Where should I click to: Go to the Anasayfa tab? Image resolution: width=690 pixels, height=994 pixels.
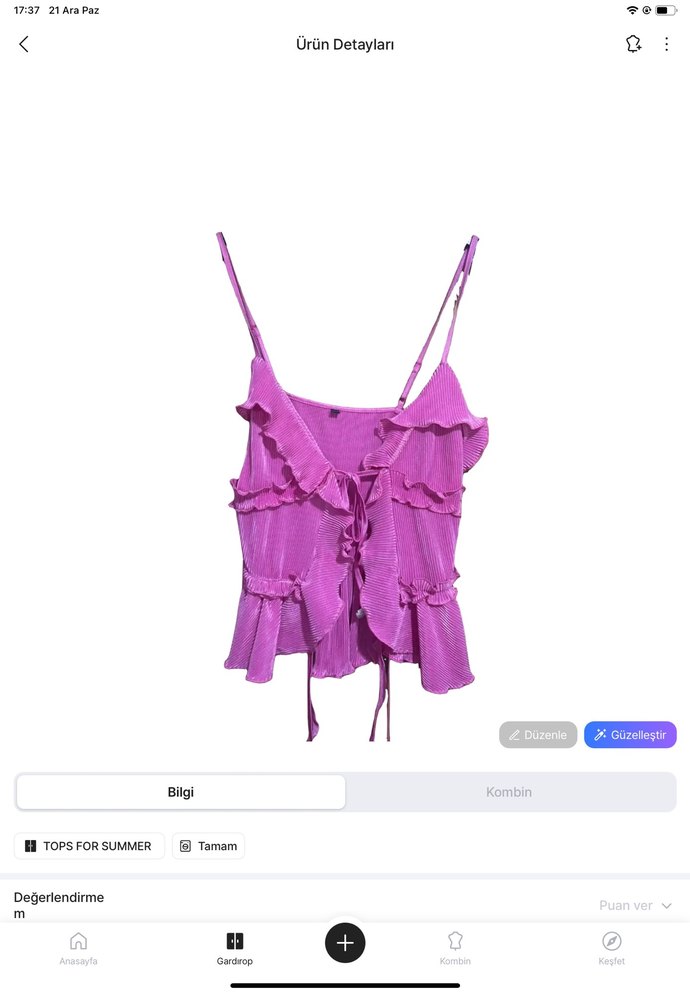(x=78, y=948)
